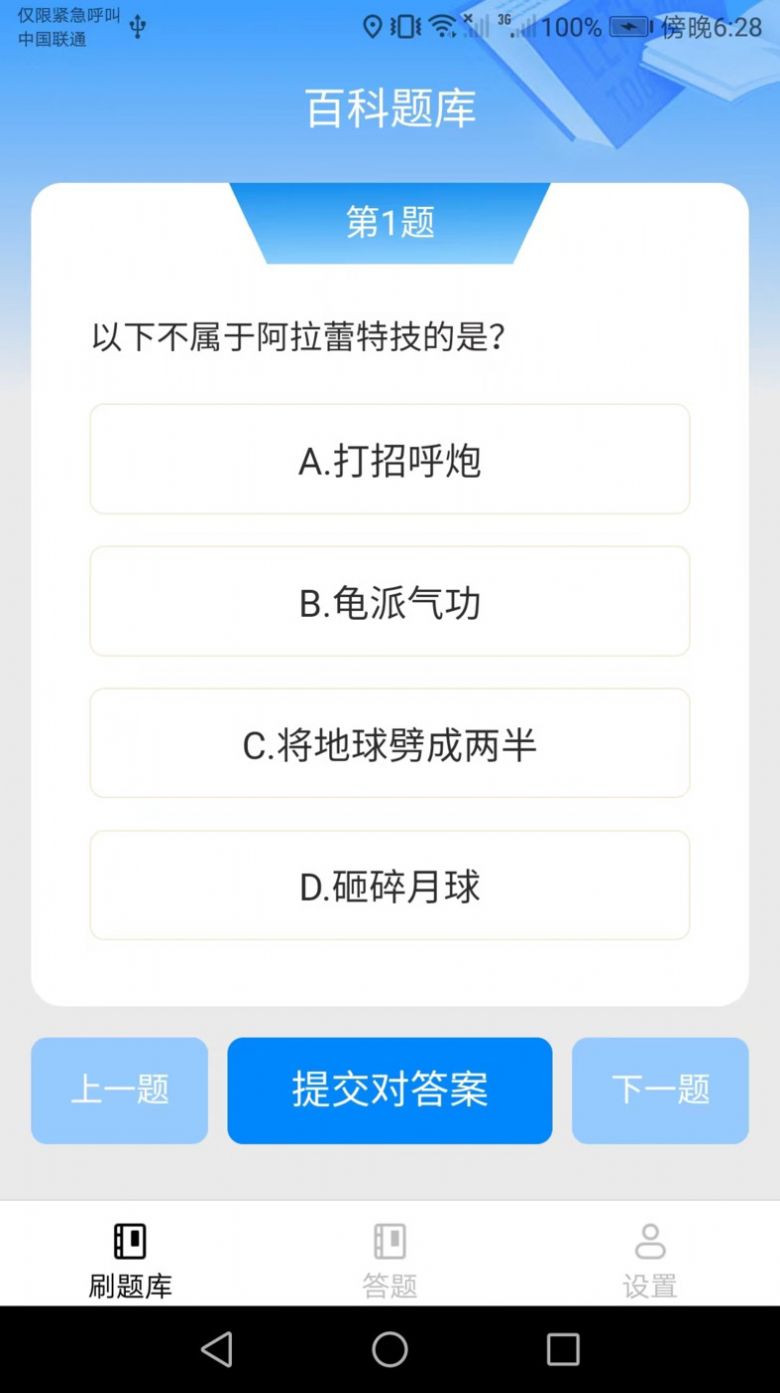Screen dimensions: 780x1393
Task: Select the 刷题库 book icon in bottom bar
Action: point(130,1241)
